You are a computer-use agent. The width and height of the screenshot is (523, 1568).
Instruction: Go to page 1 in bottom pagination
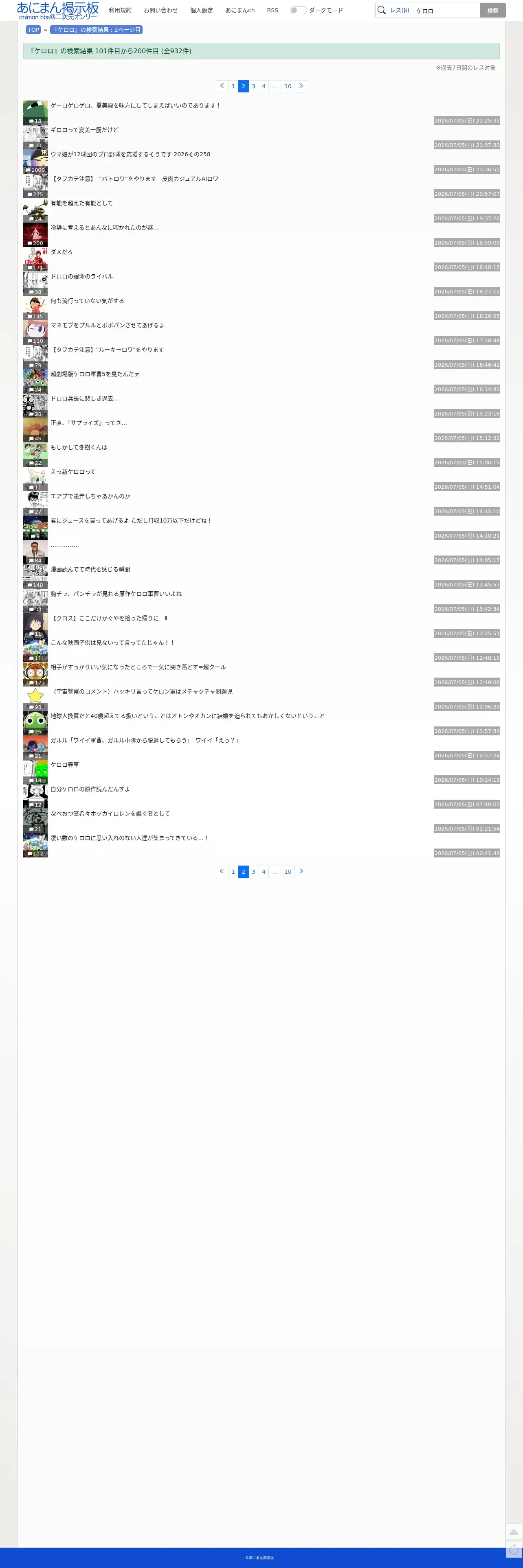(x=233, y=872)
